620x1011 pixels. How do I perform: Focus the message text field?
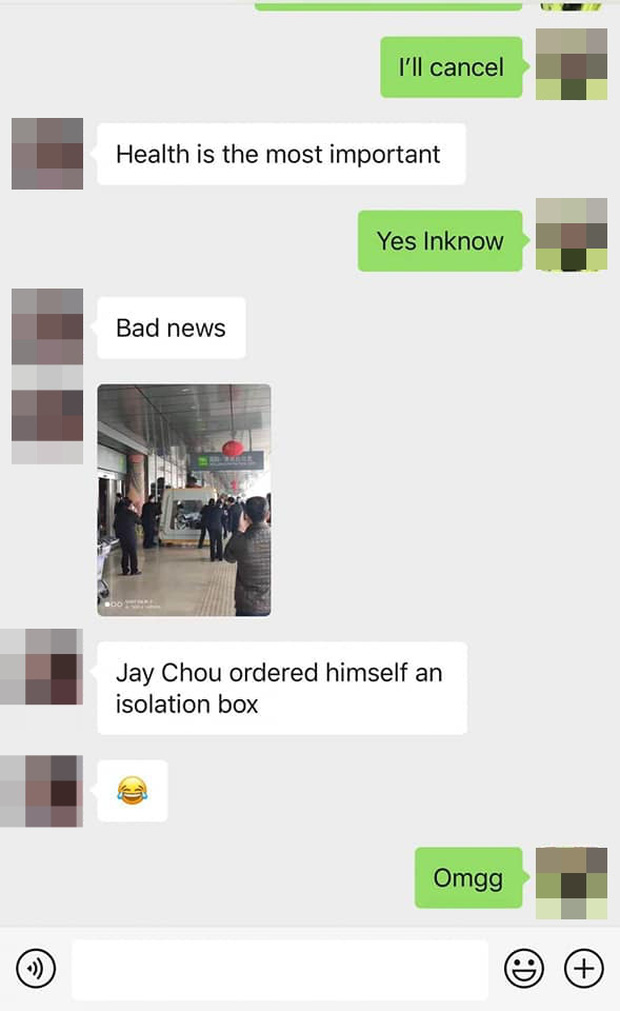coord(279,969)
